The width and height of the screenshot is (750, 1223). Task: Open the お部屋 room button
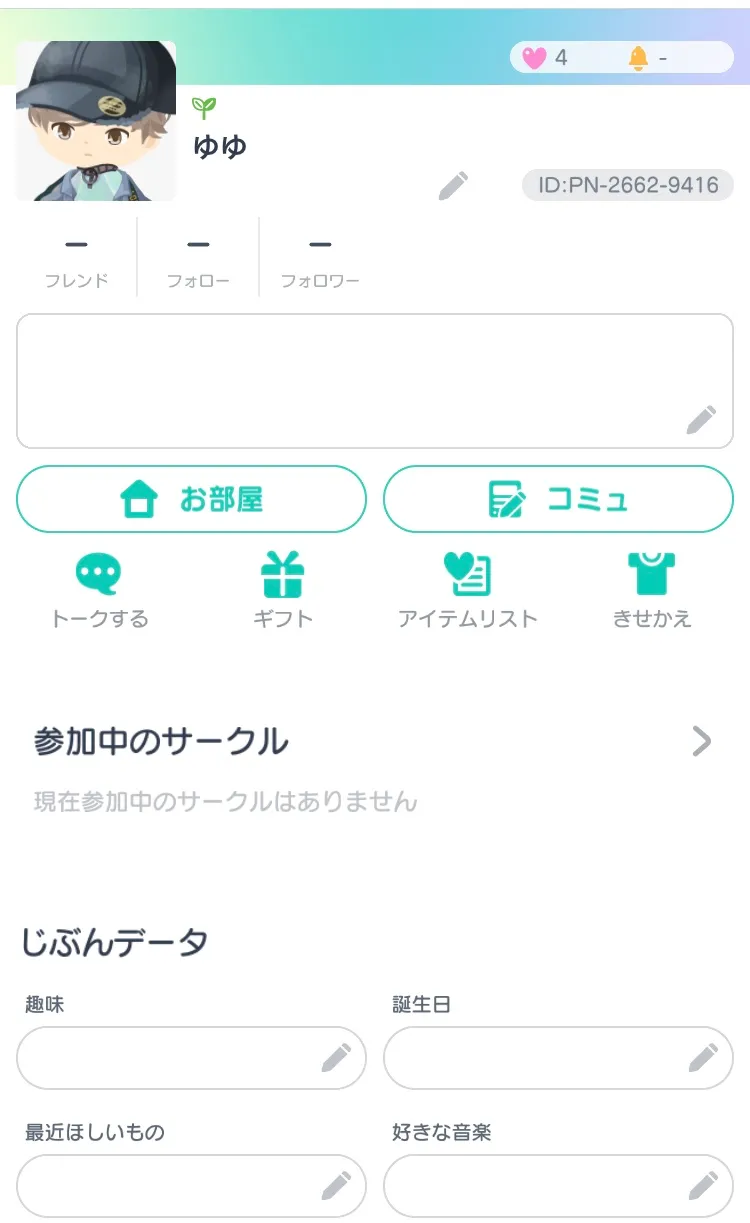191,499
